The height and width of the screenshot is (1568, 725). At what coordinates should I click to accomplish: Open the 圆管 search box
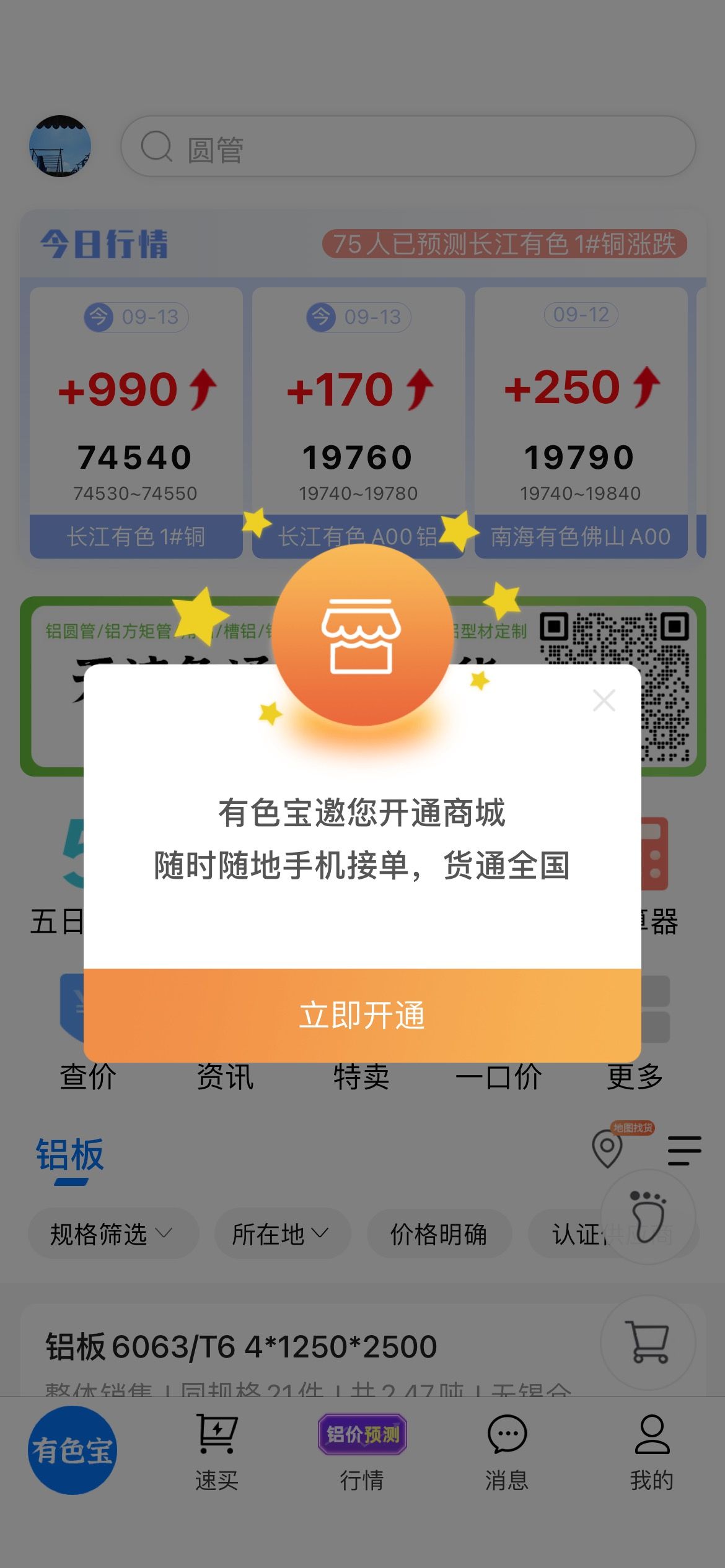pos(408,147)
